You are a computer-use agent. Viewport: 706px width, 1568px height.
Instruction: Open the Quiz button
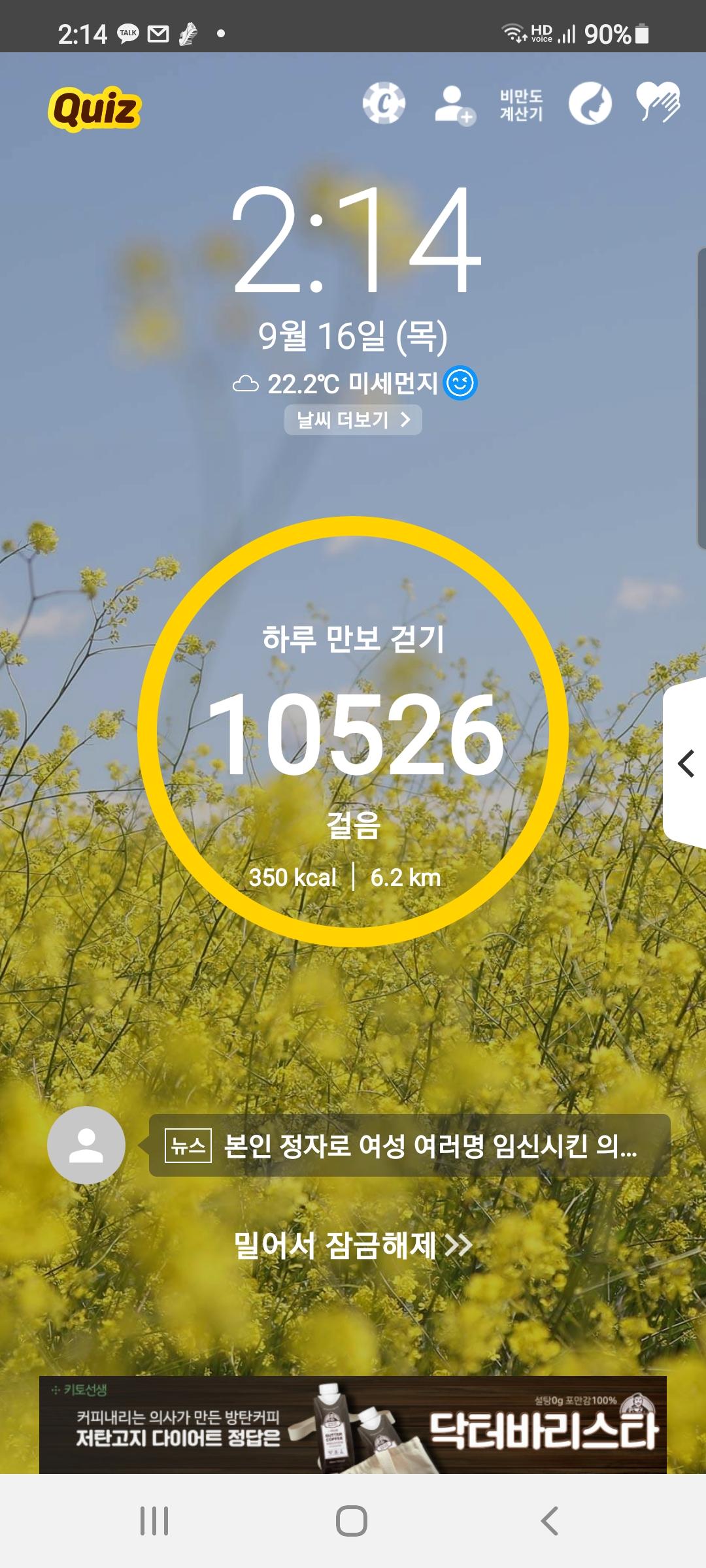tap(95, 108)
